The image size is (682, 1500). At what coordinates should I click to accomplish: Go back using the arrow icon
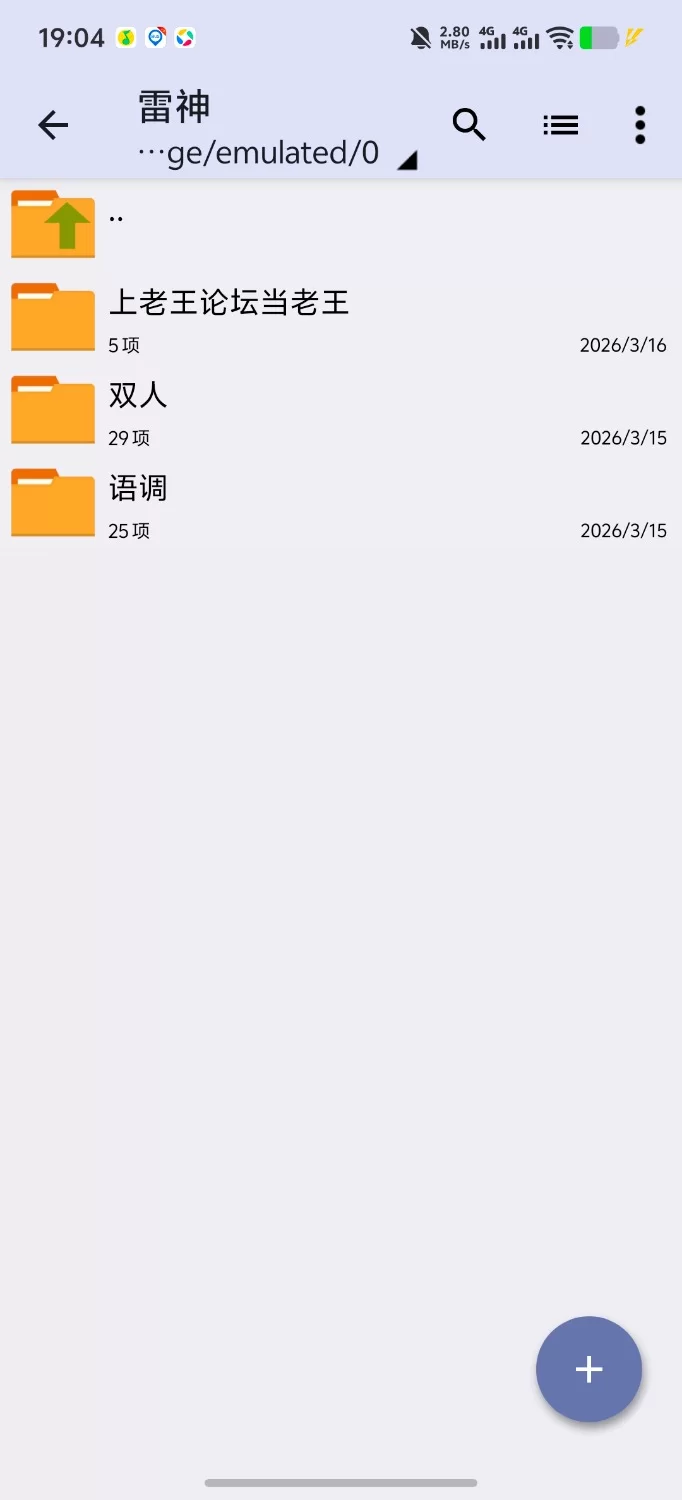point(53,125)
